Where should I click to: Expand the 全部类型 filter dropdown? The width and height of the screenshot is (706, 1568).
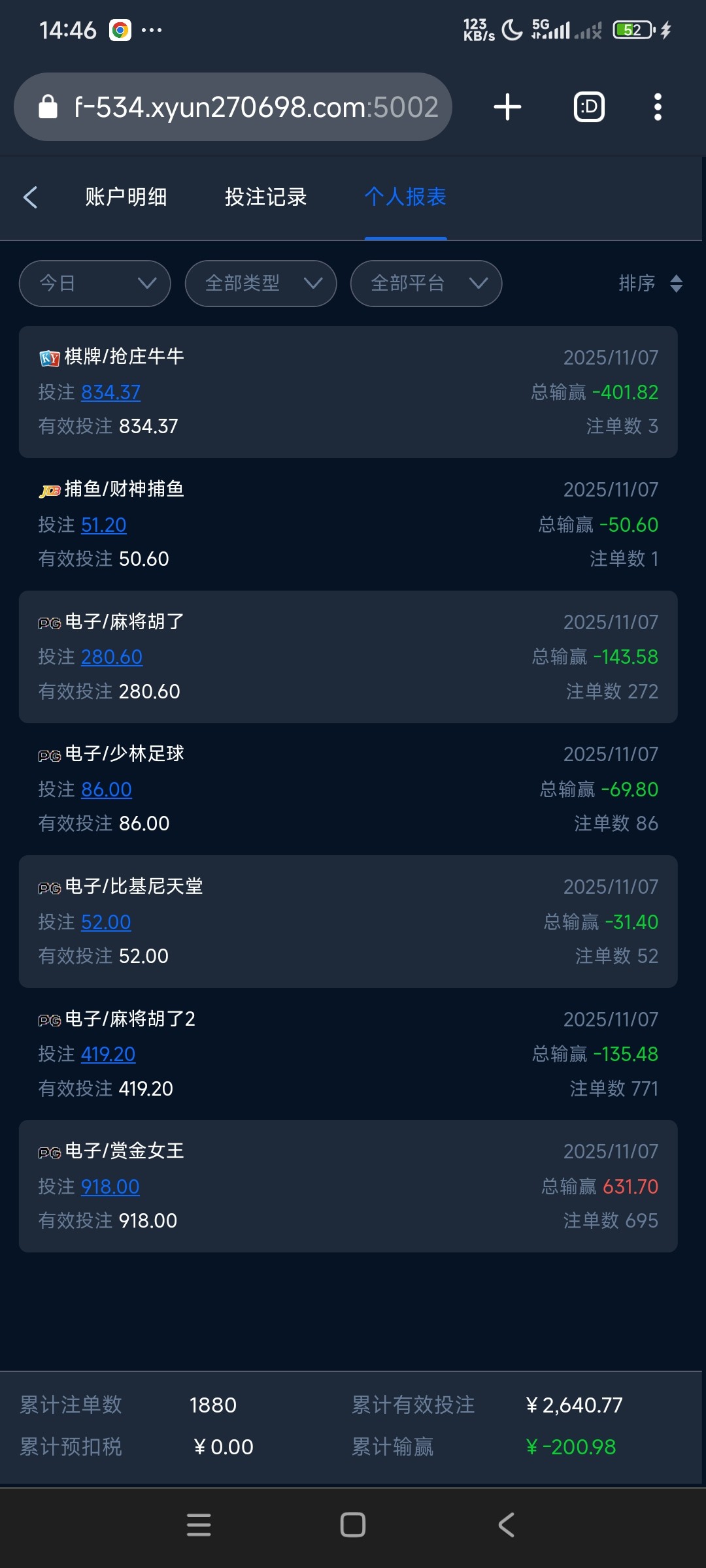[261, 284]
